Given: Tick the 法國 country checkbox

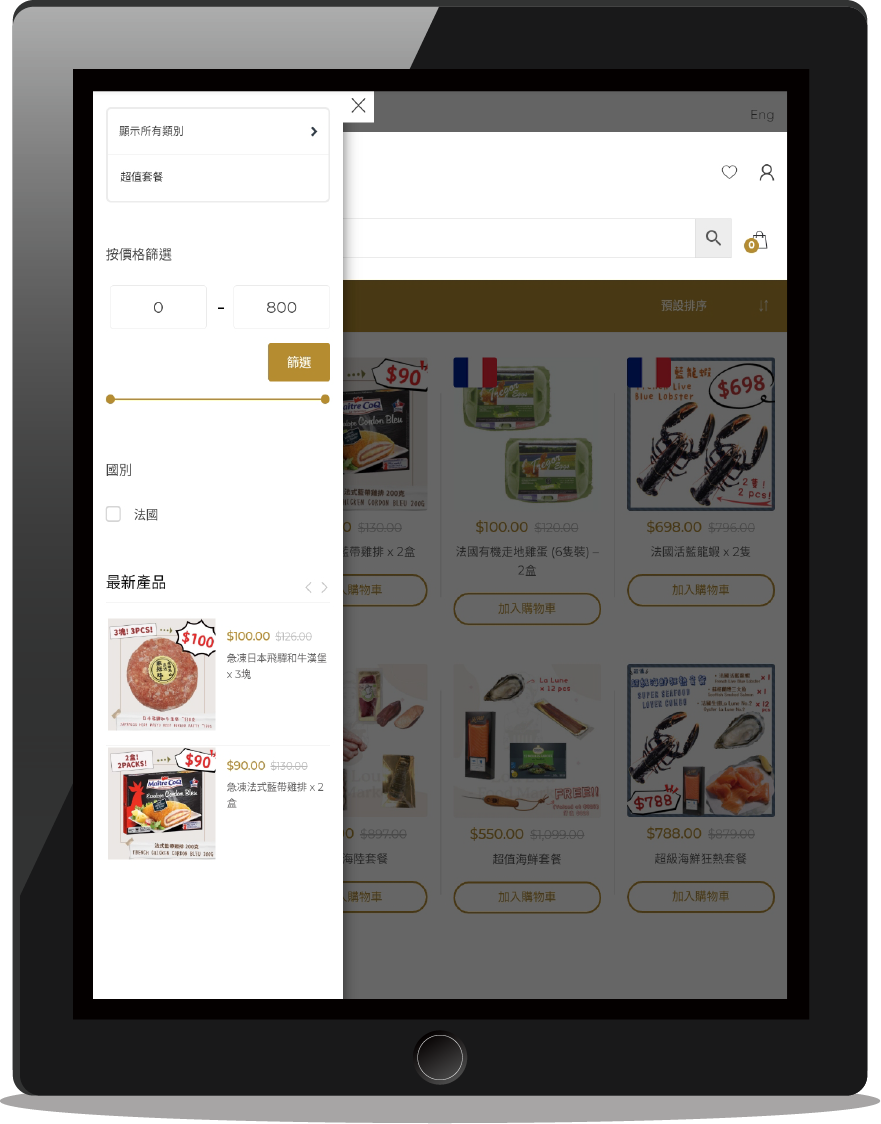Looking at the screenshot, I should click(x=114, y=514).
